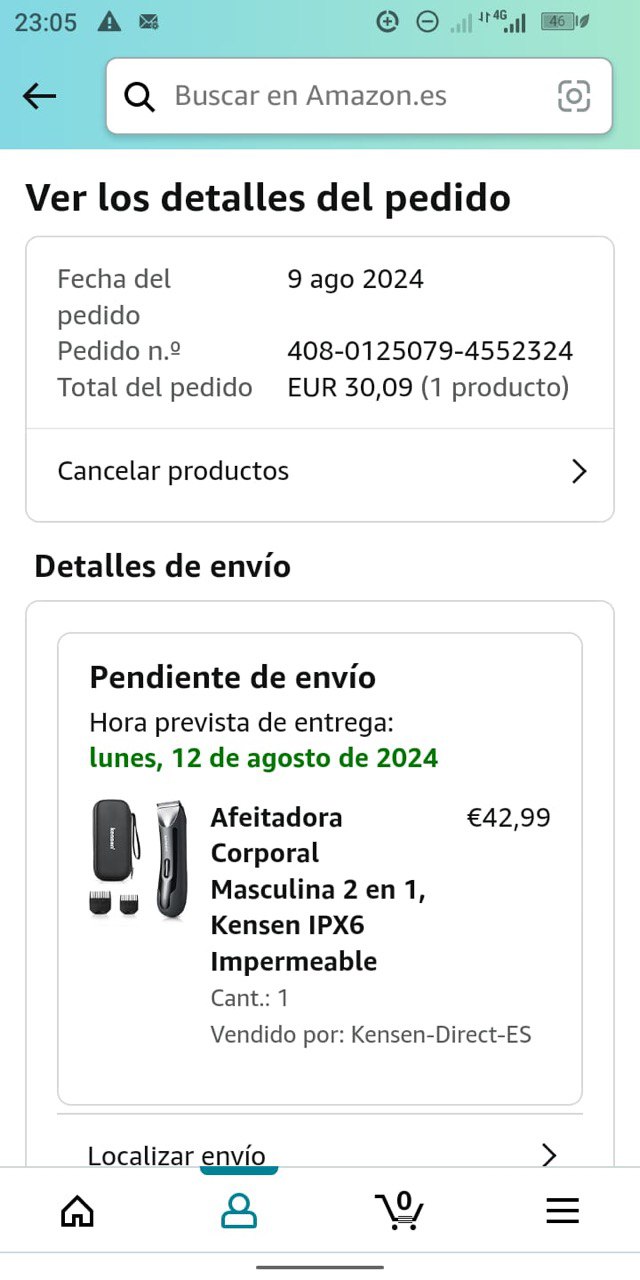Open Cancelar productos
The image size is (640, 1280).
coord(320,471)
